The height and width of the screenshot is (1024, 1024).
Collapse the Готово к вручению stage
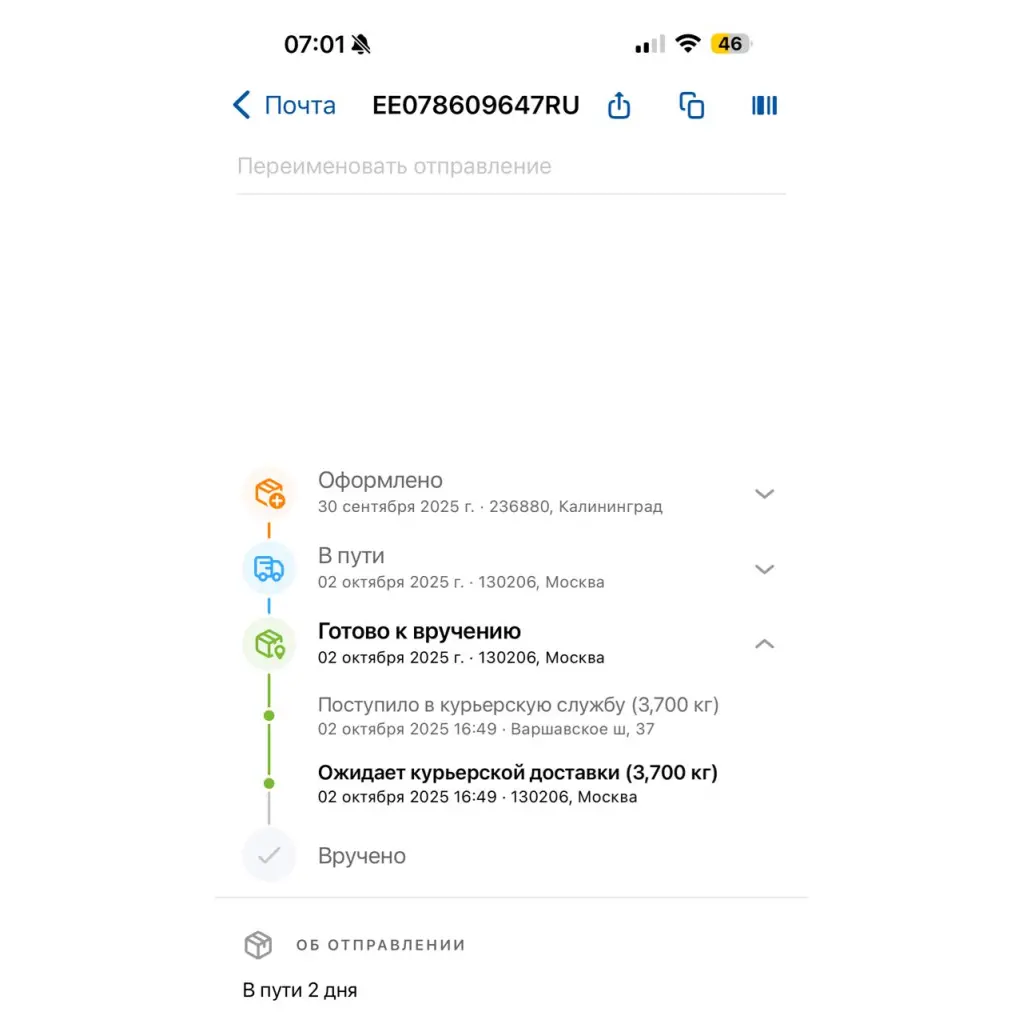pyautogui.click(x=764, y=644)
